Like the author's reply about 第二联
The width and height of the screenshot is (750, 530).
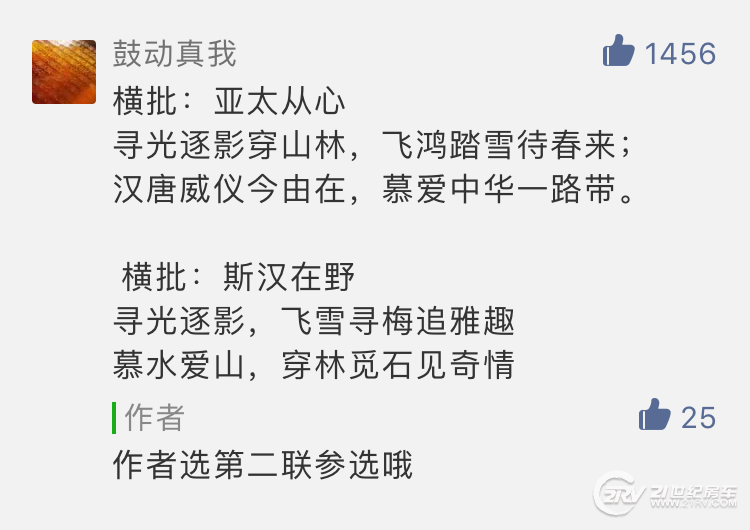655,415
